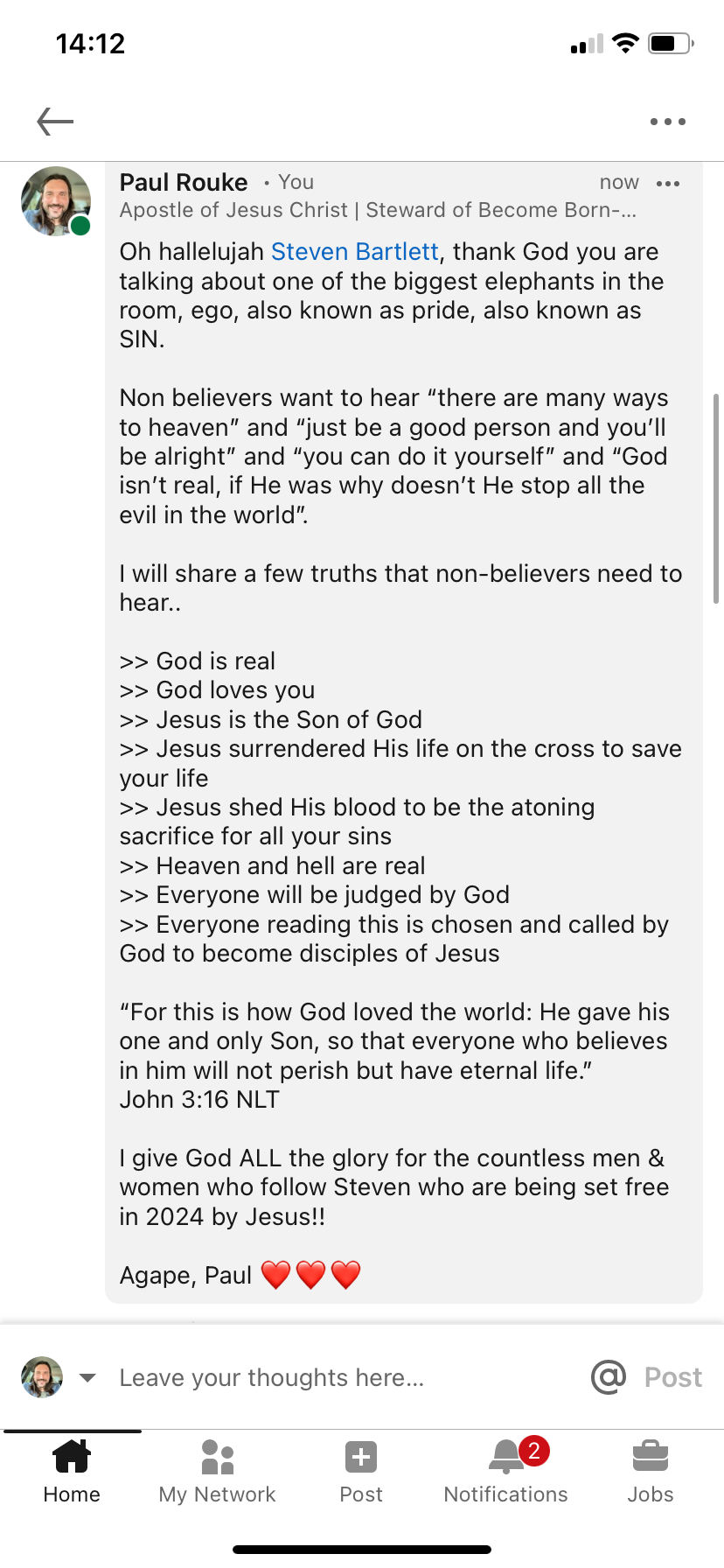Open Steven Bartlett's mentioned profile

click(x=354, y=252)
